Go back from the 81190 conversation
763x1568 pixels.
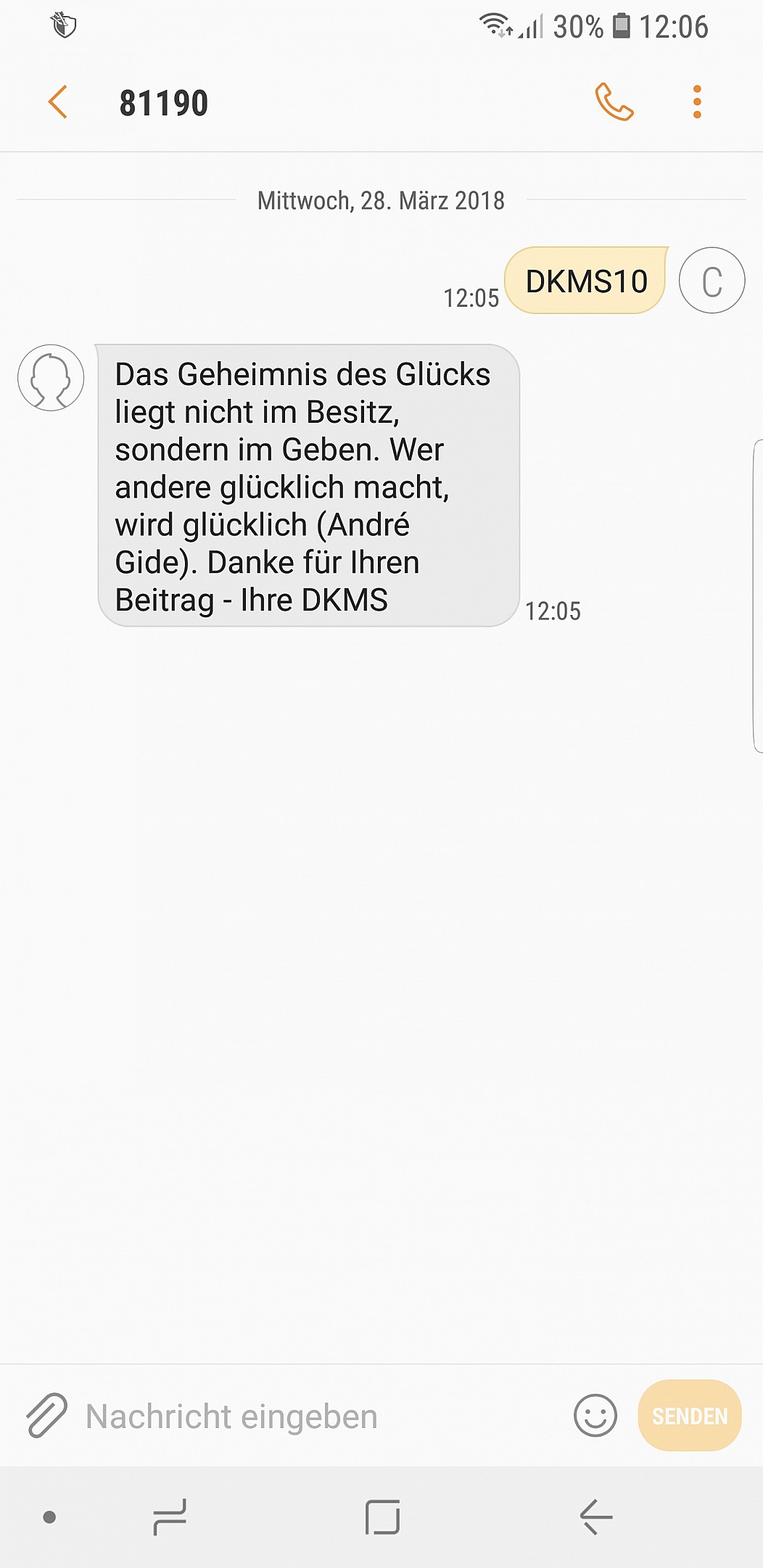pos(58,102)
